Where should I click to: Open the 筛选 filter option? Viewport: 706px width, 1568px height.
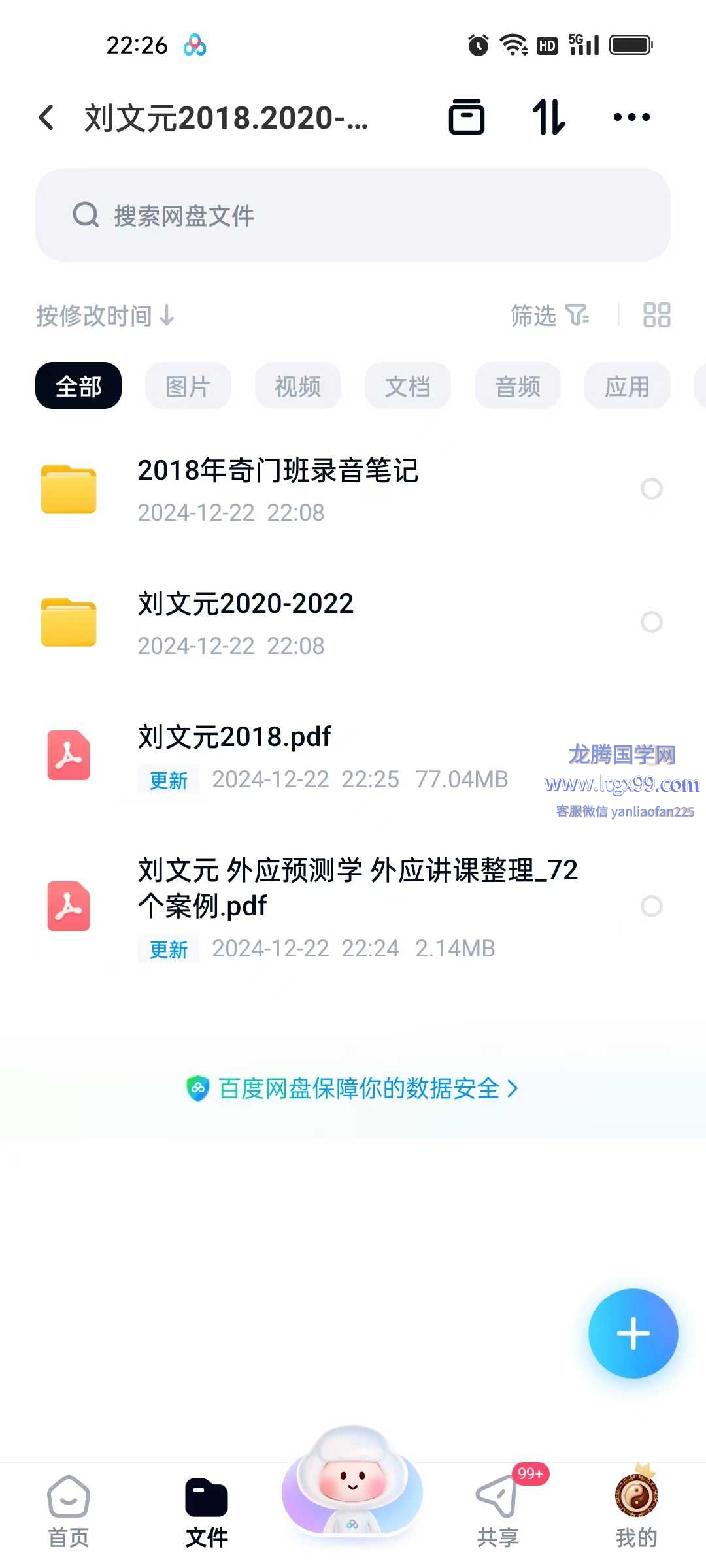click(x=550, y=316)
